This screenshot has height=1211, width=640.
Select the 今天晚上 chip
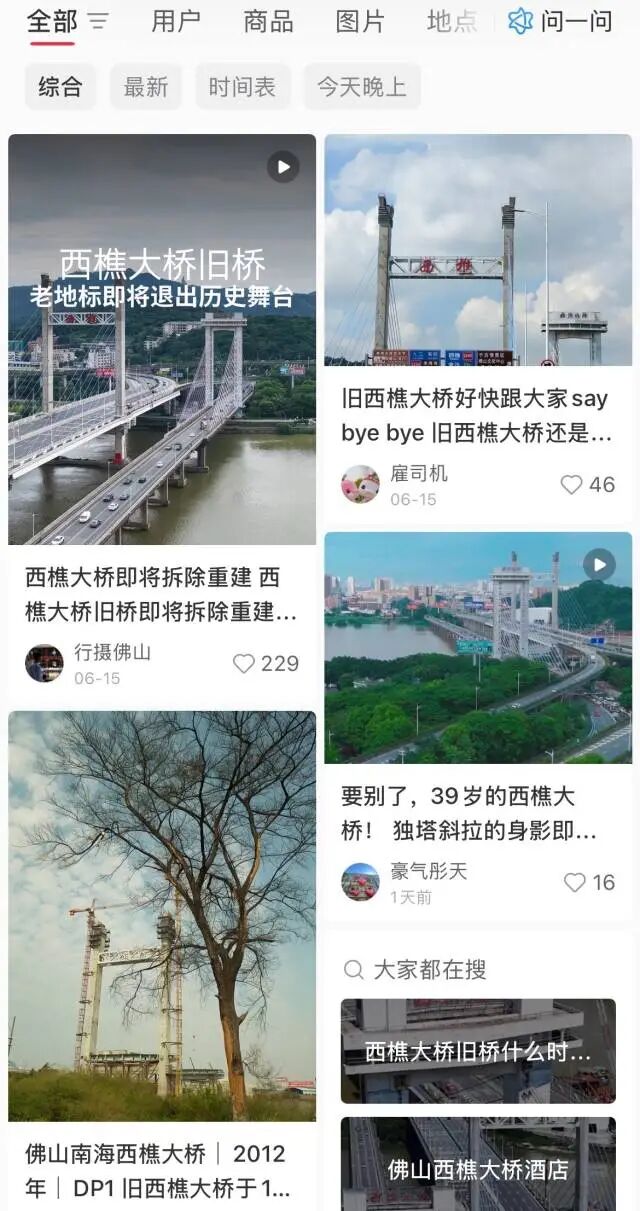362,87
